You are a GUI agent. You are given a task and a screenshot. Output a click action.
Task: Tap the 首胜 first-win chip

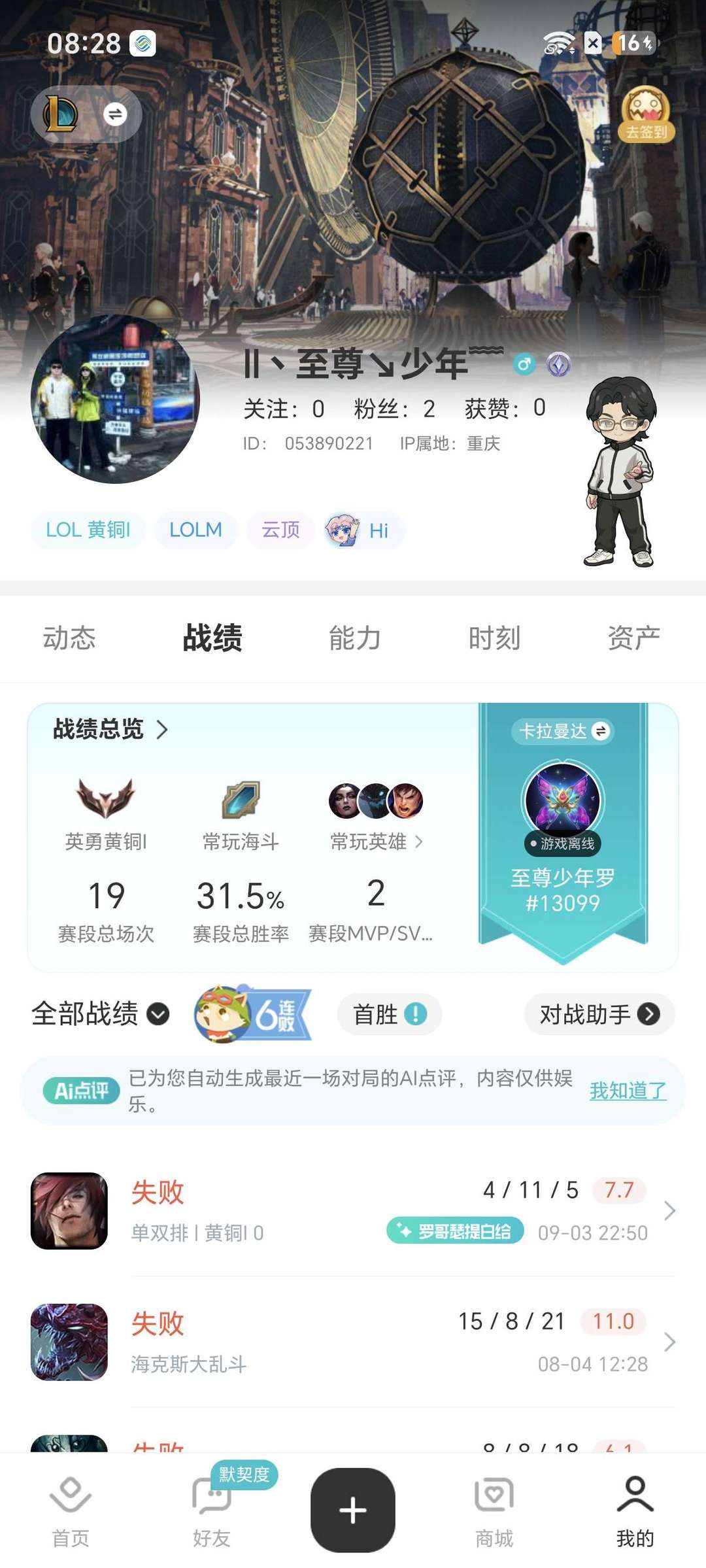click(x=390, y=1014)
